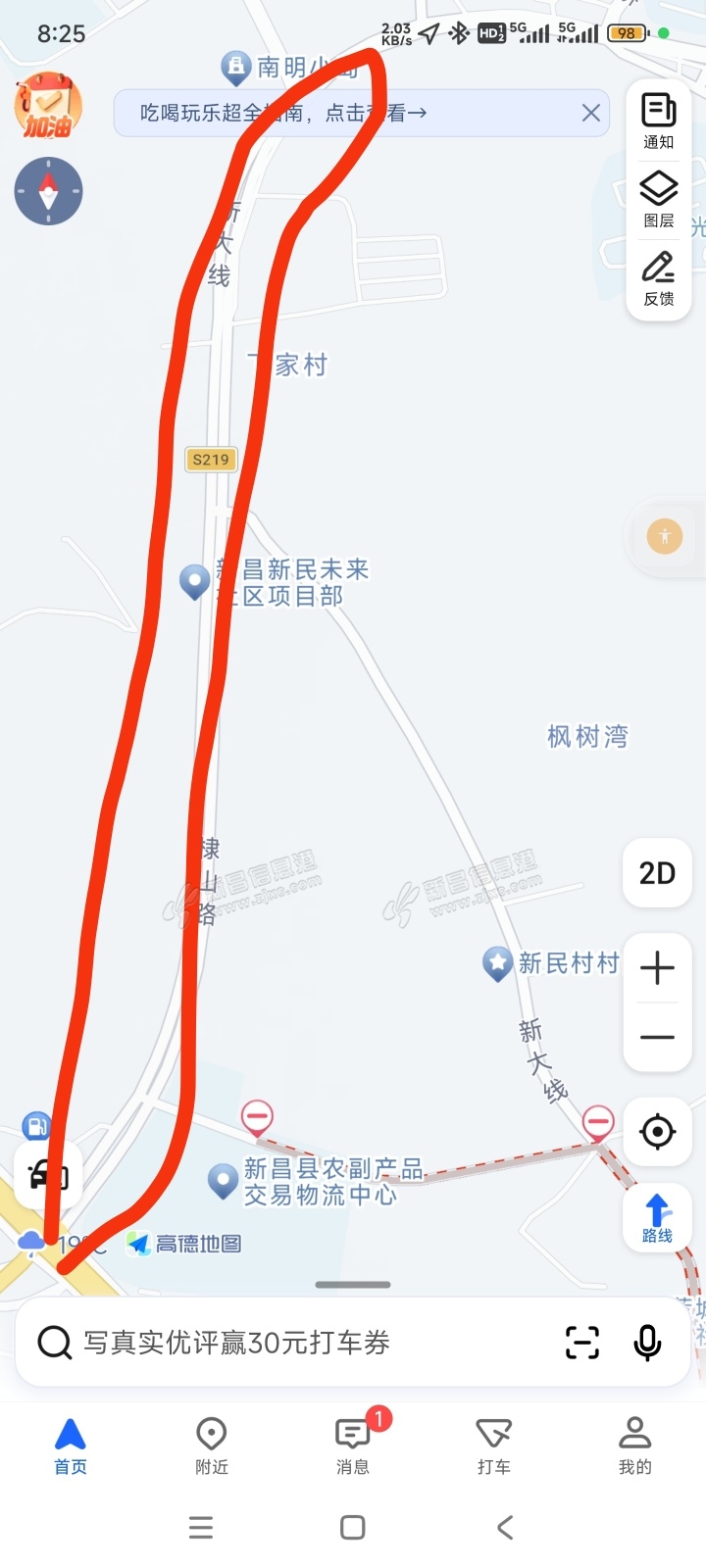This screenshot has height=1568, width=706.
Task: Open the scan code icon
Action: pyautogui.click(x=582, y=1342)
